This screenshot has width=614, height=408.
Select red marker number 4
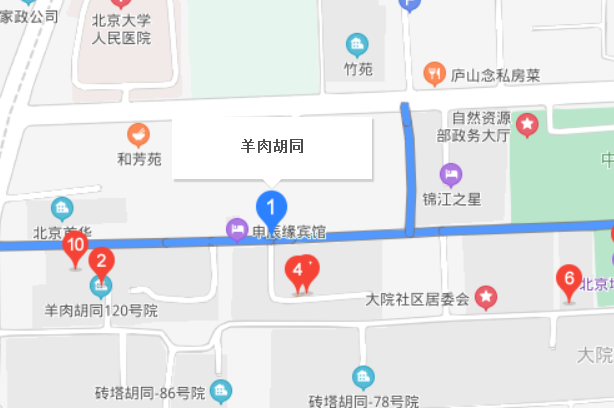[x=297, y=270]
